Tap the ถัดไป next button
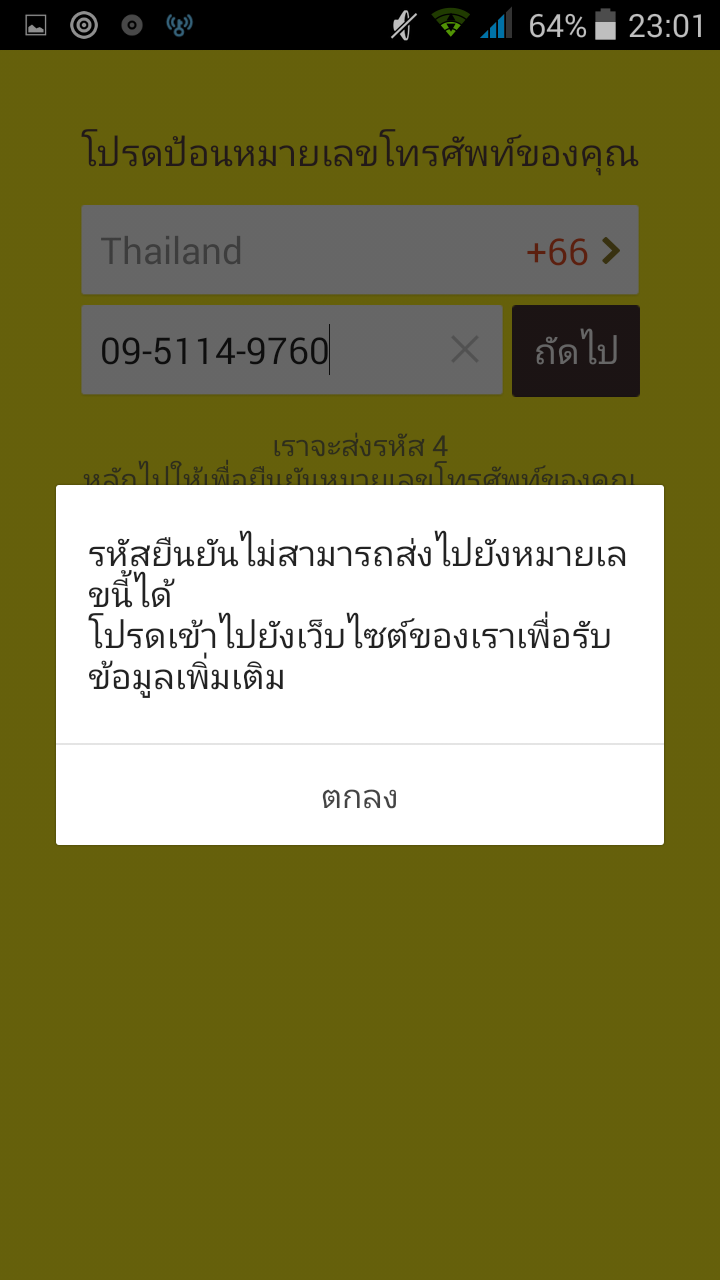 coord(575,351)
